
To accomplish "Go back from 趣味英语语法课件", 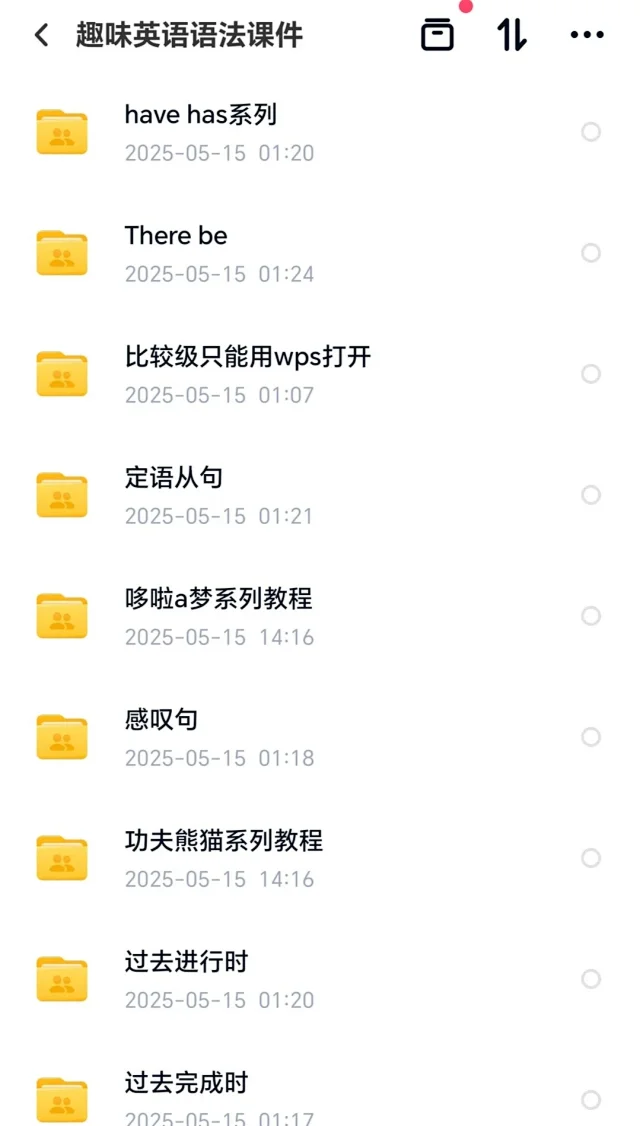I will 42,34.
